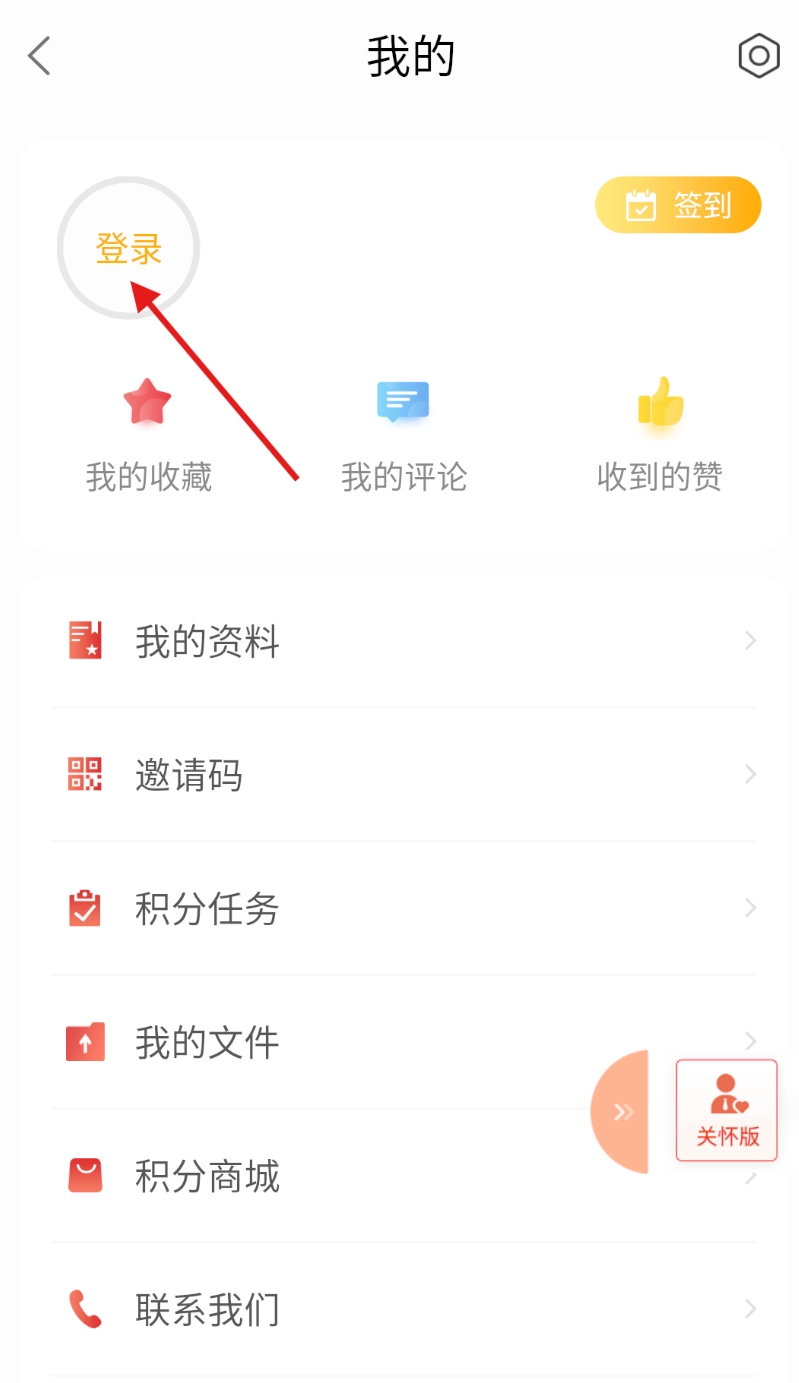This screenshot has width=799, height=1383.
Task: Open 我的评论 via the comment bubble icon
Action: tap(403, 400)
